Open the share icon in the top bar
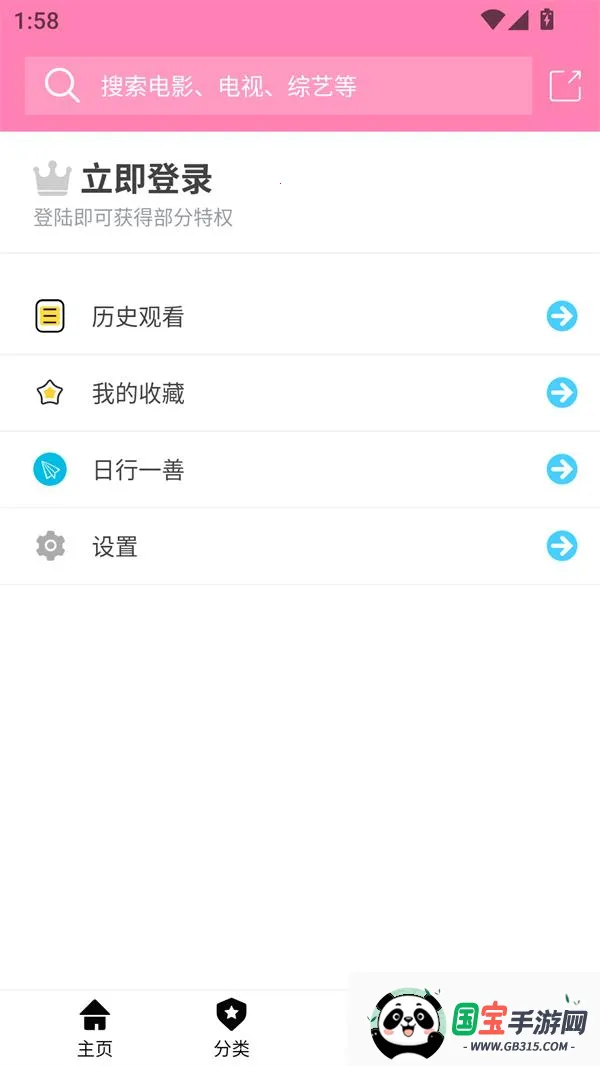Viewport: 600px width, 1066px height. tap(565, 86)
